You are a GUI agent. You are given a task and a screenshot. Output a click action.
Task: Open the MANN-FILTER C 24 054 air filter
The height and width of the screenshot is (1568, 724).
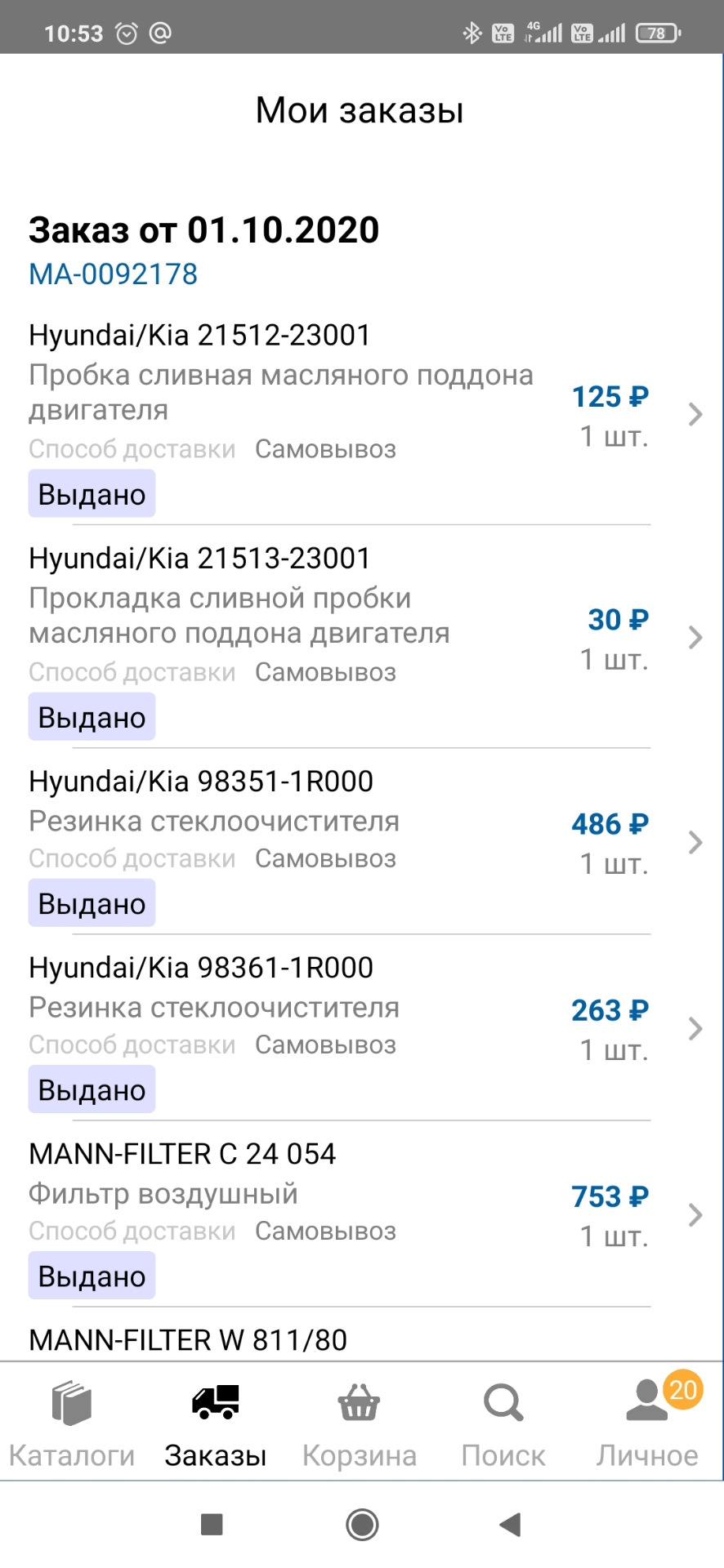(x=360, y=1214)
